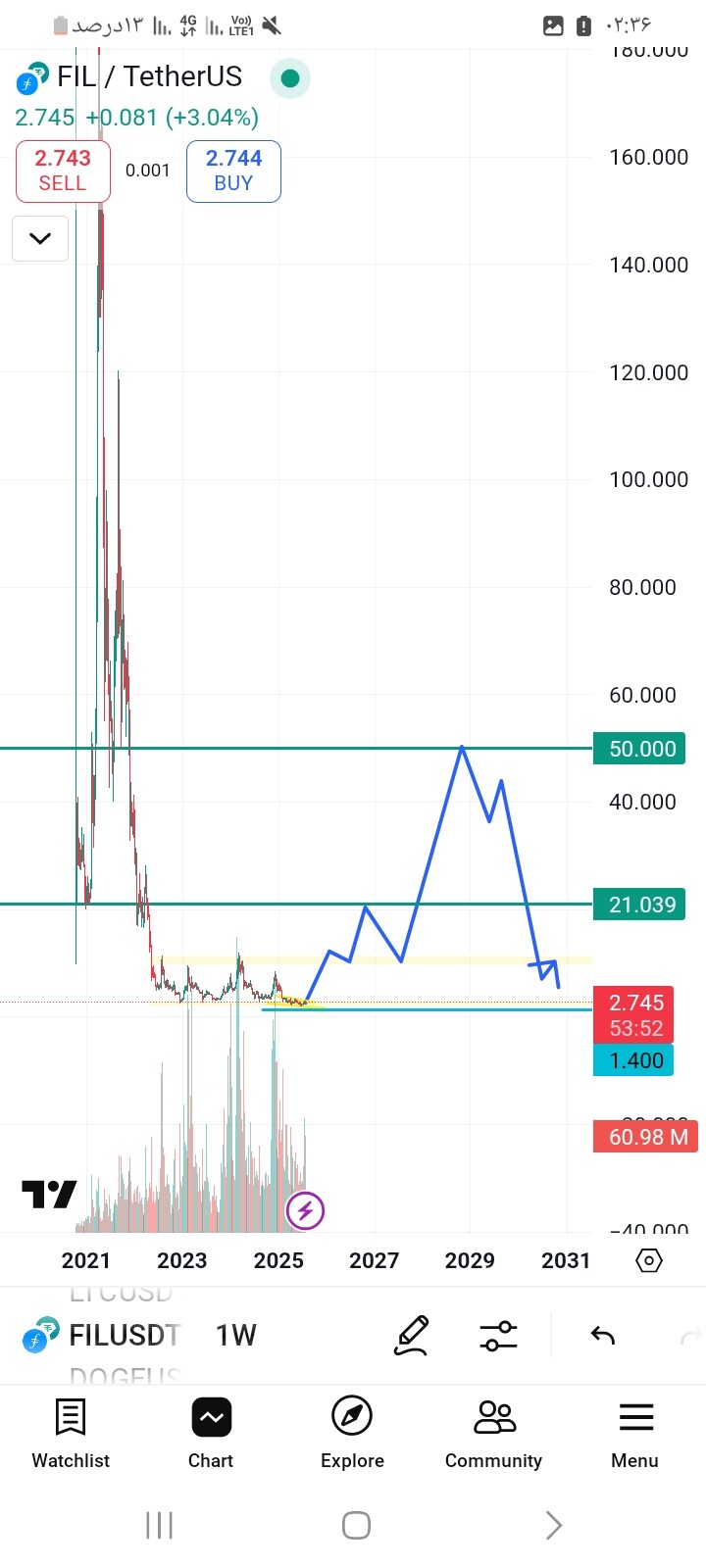Switch to the Explore tab
This screenshot has height=1568, width=706.
[352, 1433]
